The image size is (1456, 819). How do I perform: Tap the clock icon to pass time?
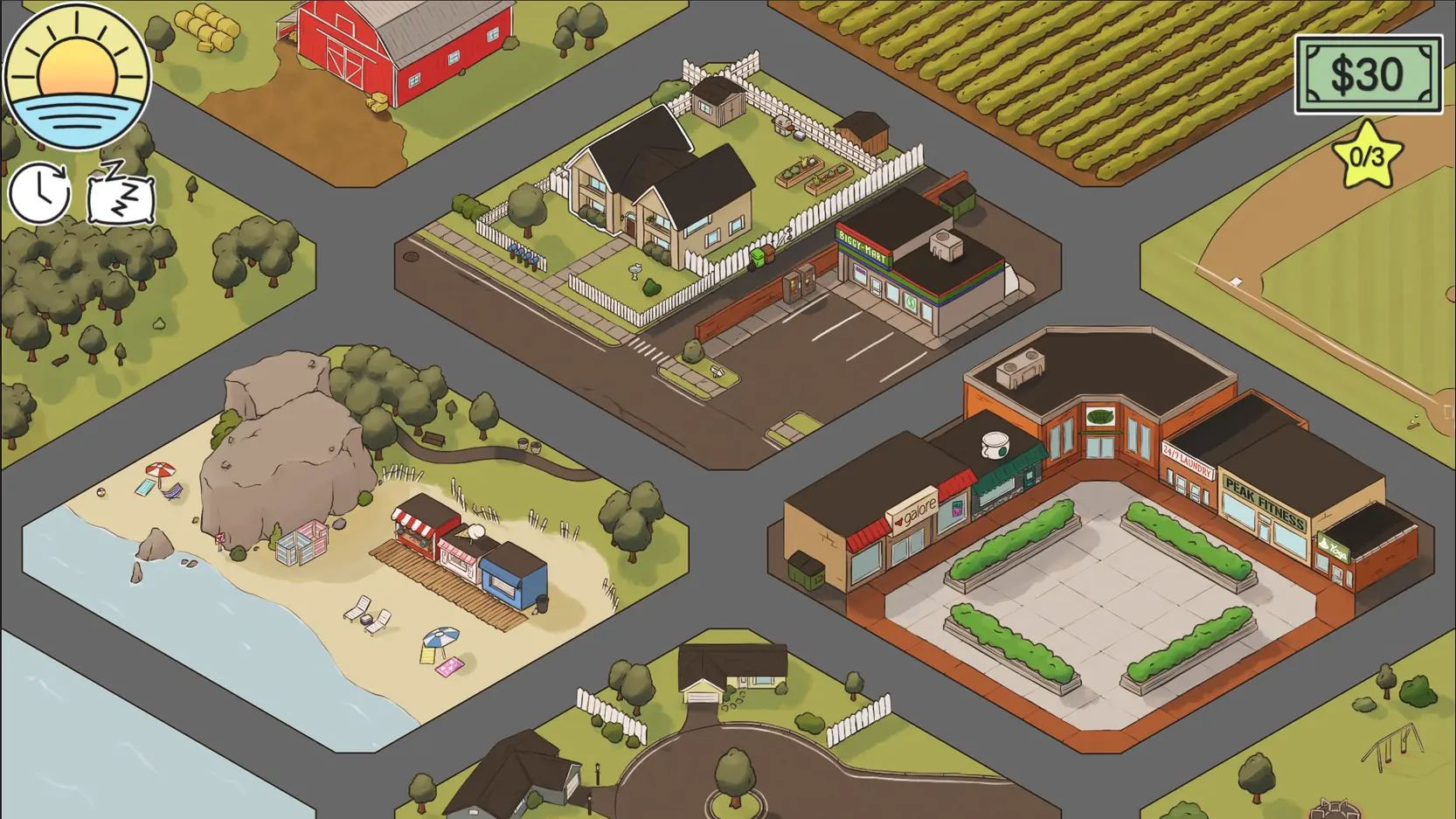(x=39, y=192)
